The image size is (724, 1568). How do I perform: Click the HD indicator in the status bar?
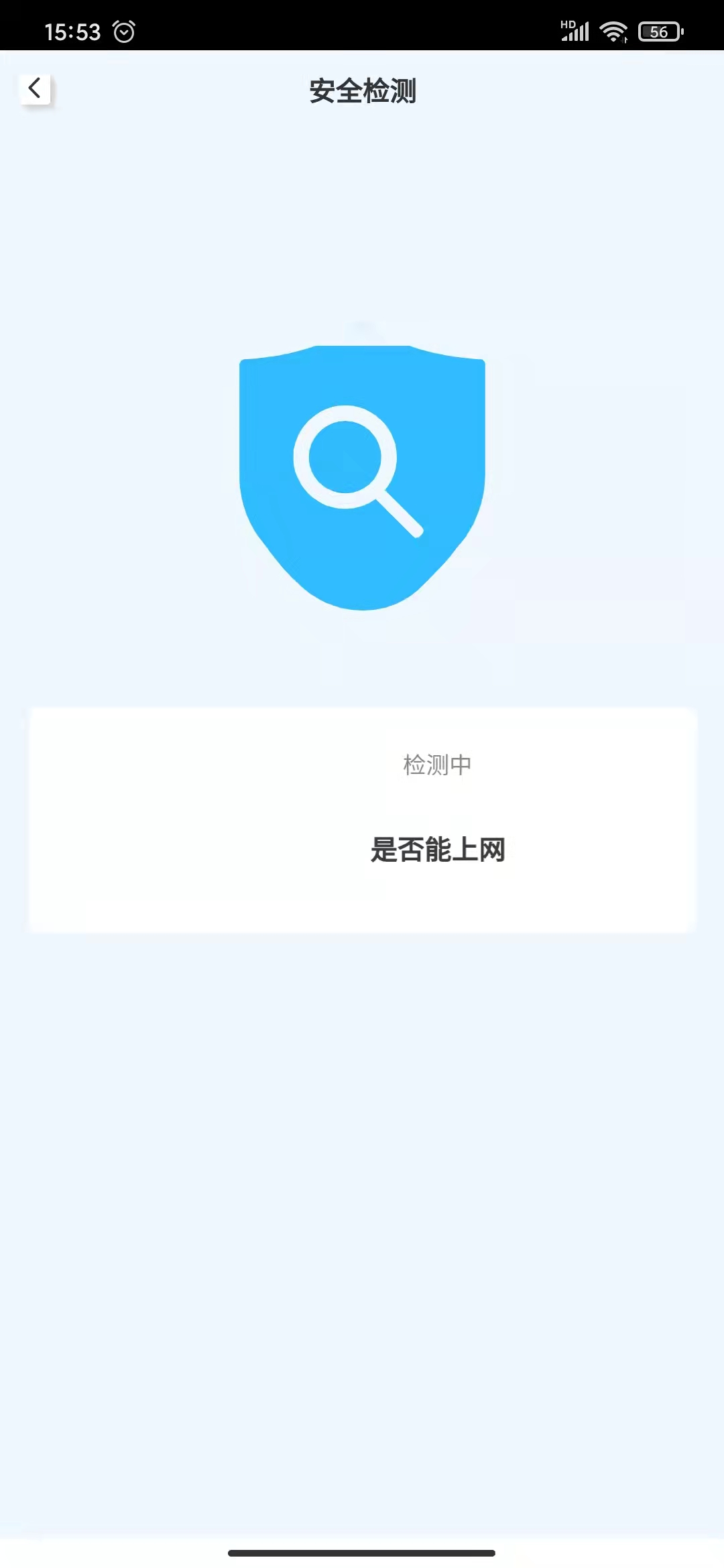(567, 22)
